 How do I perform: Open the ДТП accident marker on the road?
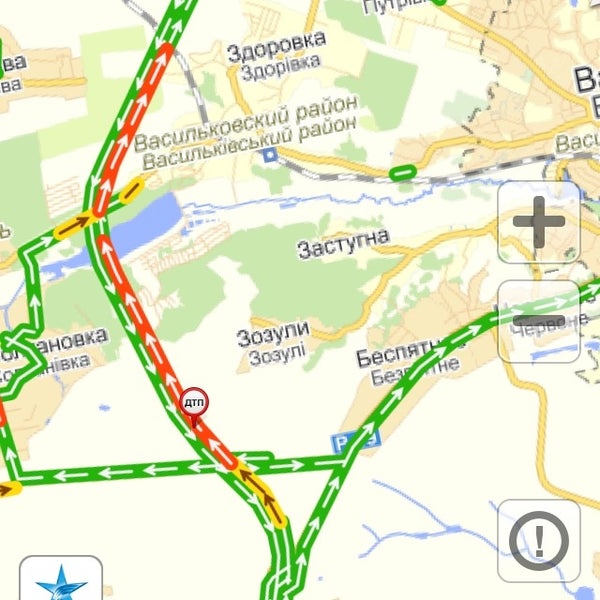[195, 402]
